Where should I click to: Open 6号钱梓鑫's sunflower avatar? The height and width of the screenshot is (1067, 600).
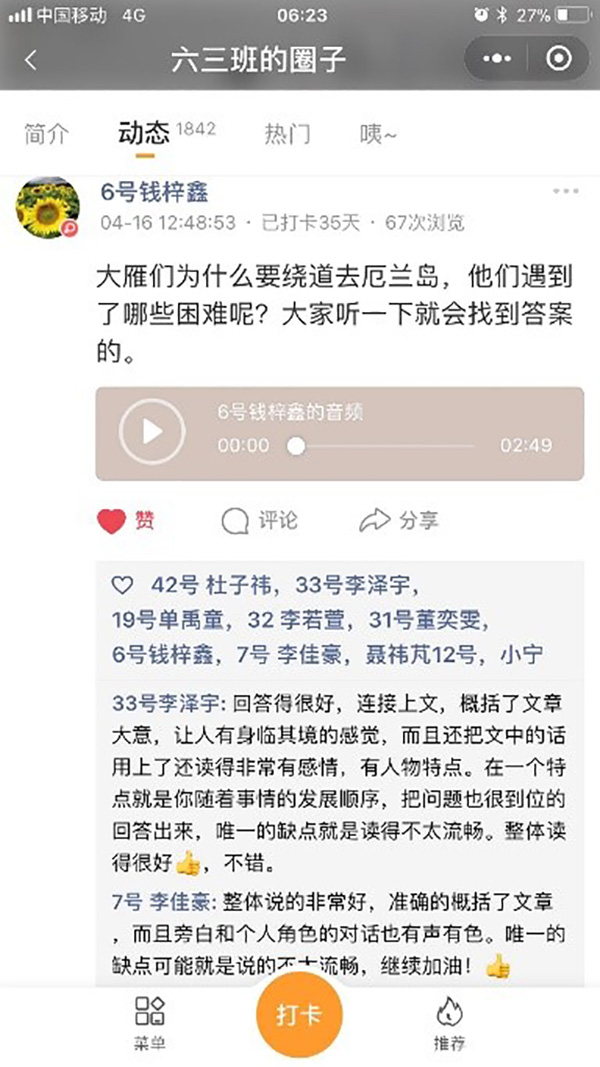(x=47, y=209)
